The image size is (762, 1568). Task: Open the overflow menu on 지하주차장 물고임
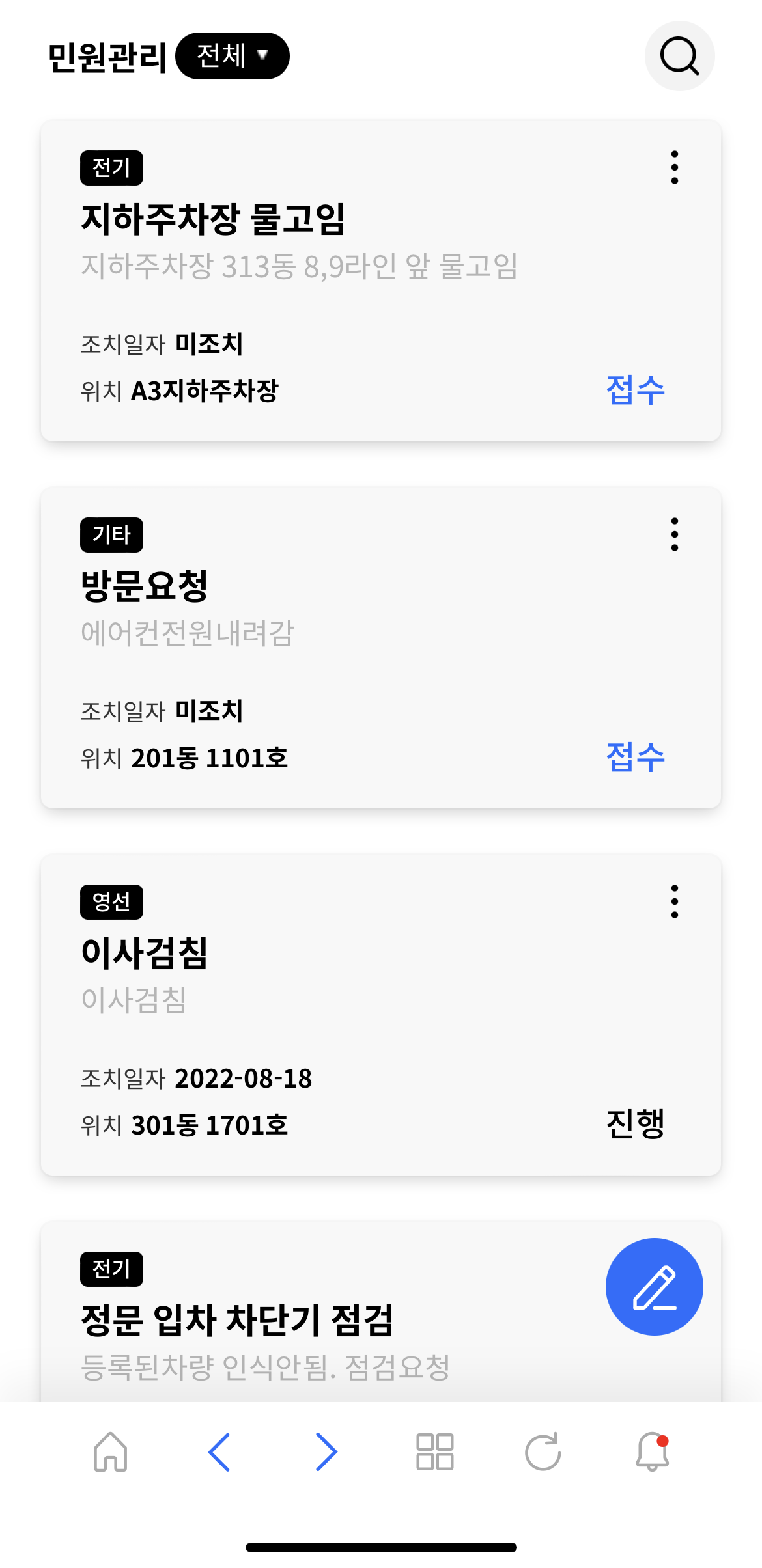click(x=674, y=167)
